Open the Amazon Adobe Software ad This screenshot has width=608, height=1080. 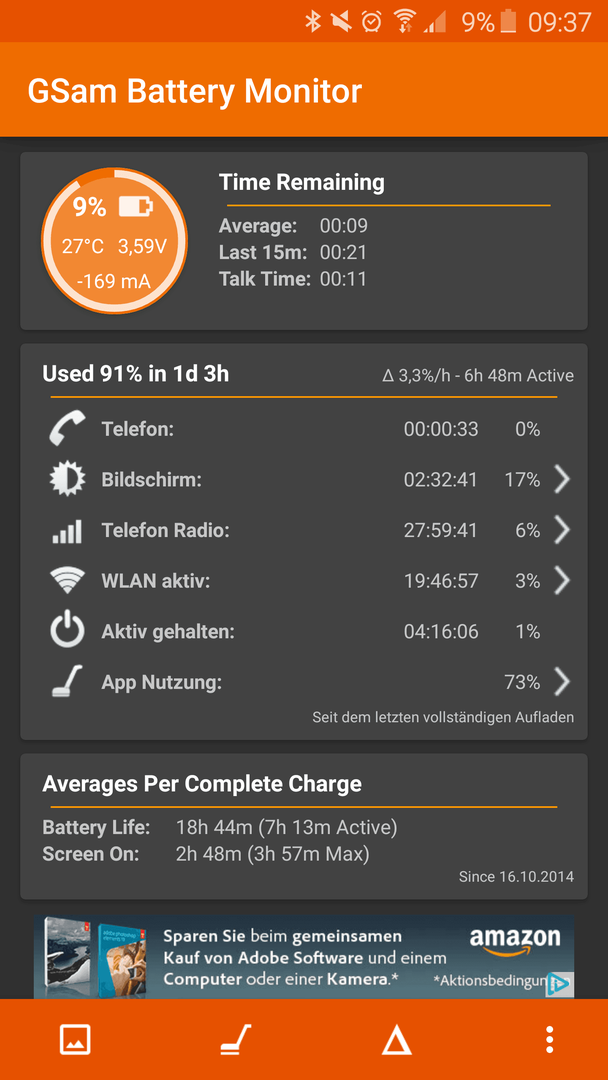[x=304, y=957]
